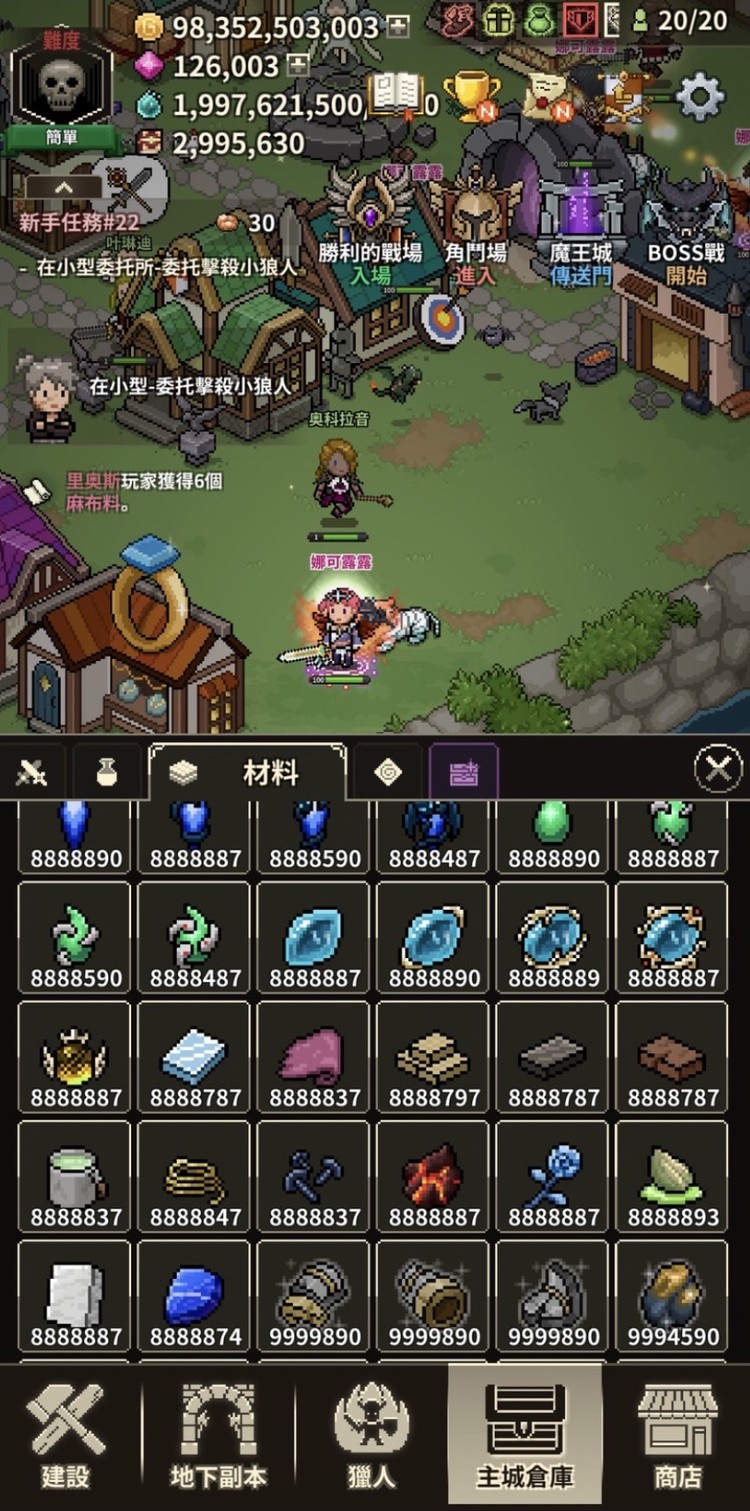Image resolution: width=750 pixels, height=1511 pixels.
Task: Collapse the 新手任務 quest panel
Action: 63,187
